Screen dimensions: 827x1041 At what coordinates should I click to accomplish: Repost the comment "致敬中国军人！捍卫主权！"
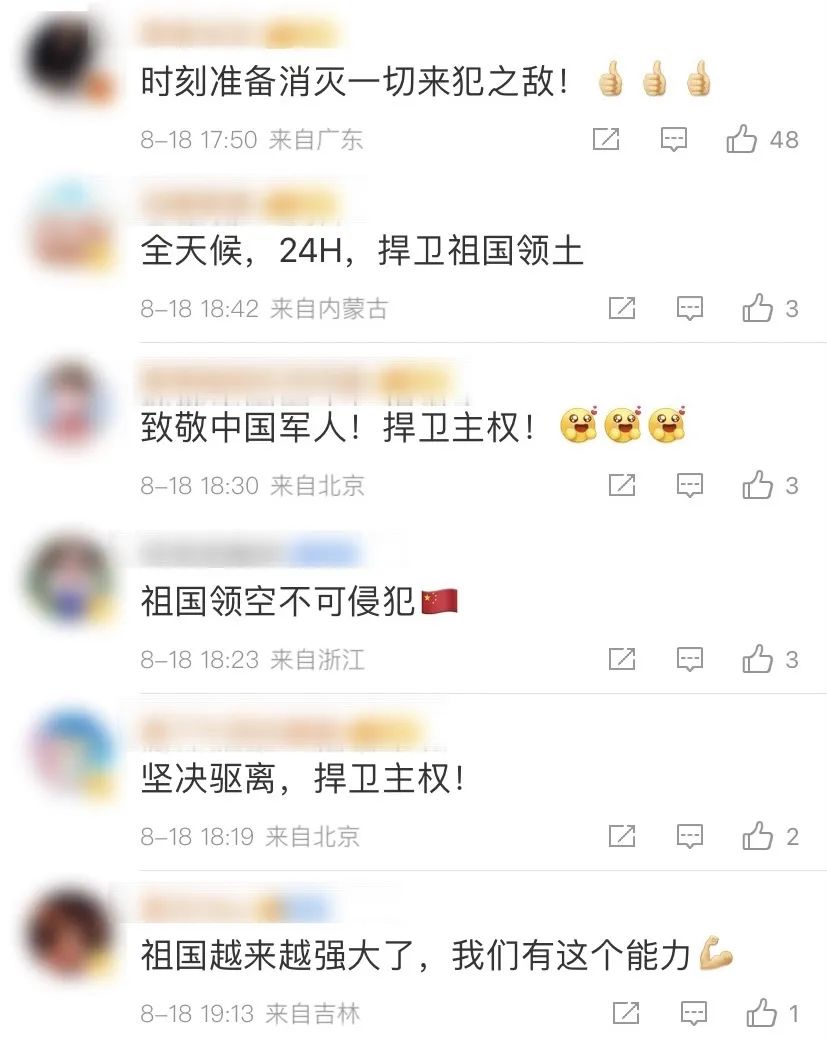[622, 486]
